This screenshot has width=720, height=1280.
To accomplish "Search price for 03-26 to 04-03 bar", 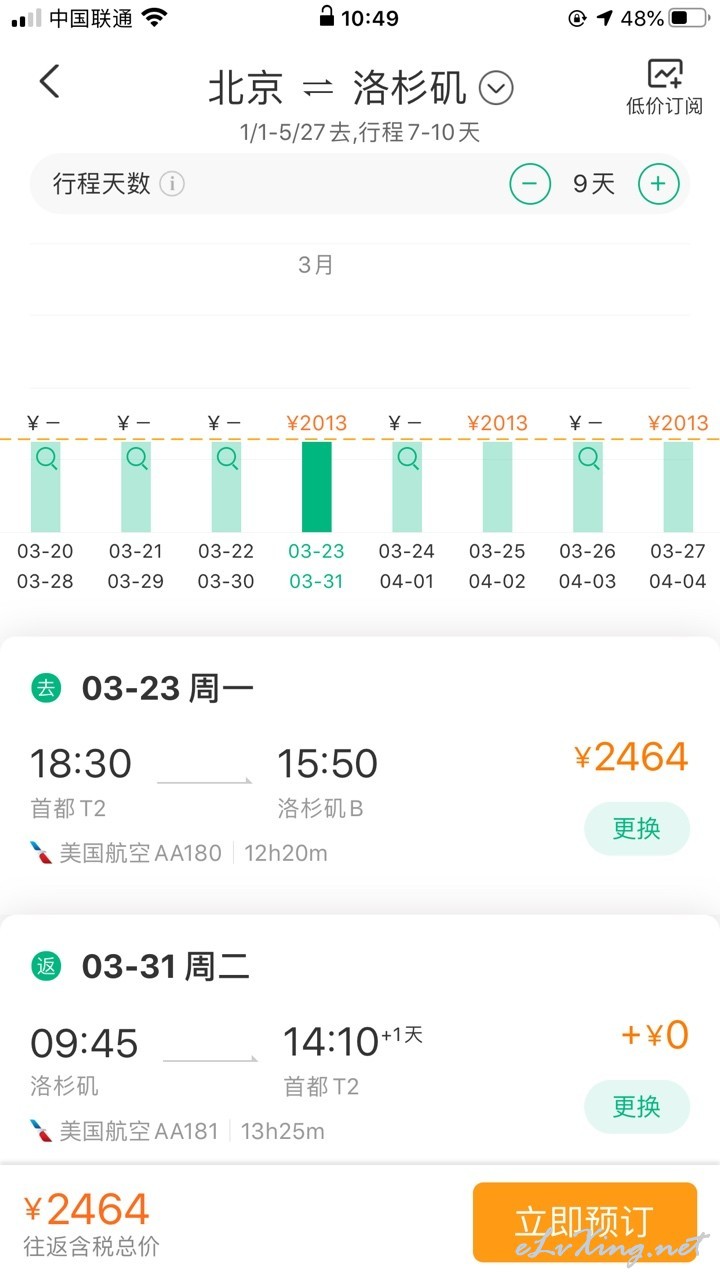I will [588, 487].
